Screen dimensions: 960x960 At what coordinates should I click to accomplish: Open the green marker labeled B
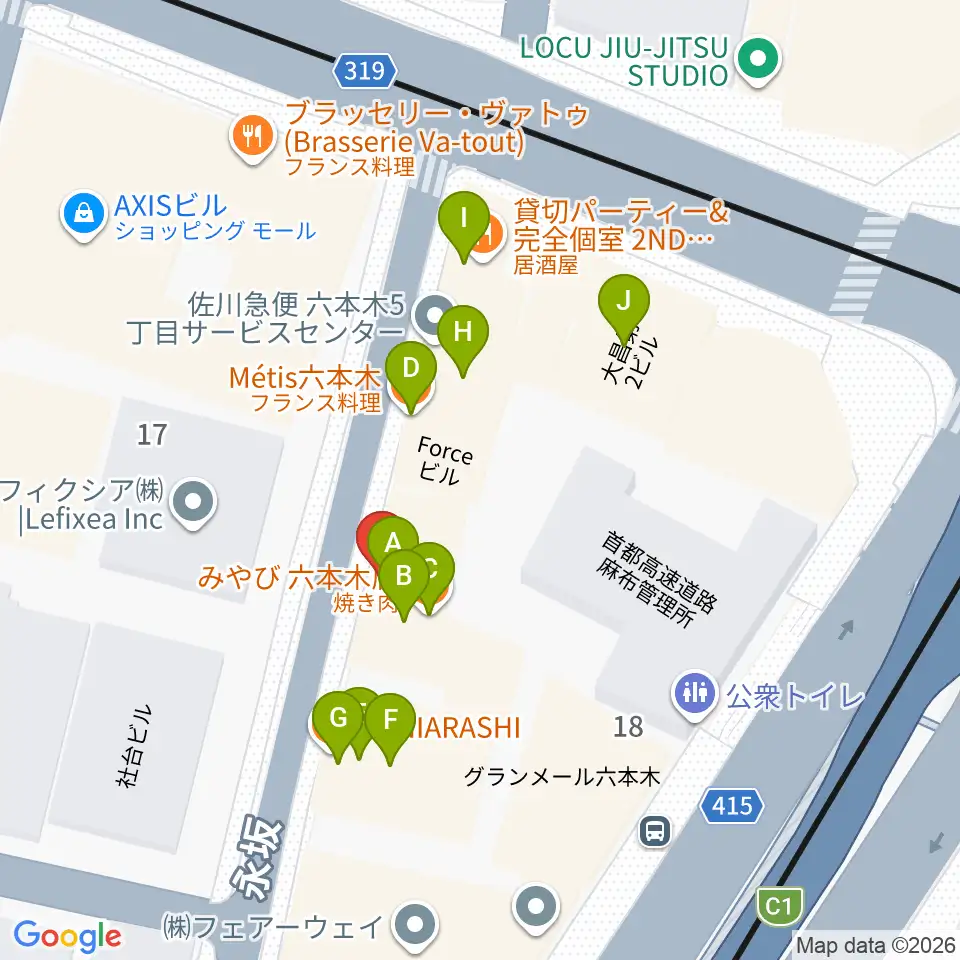(x=404, y=577)
